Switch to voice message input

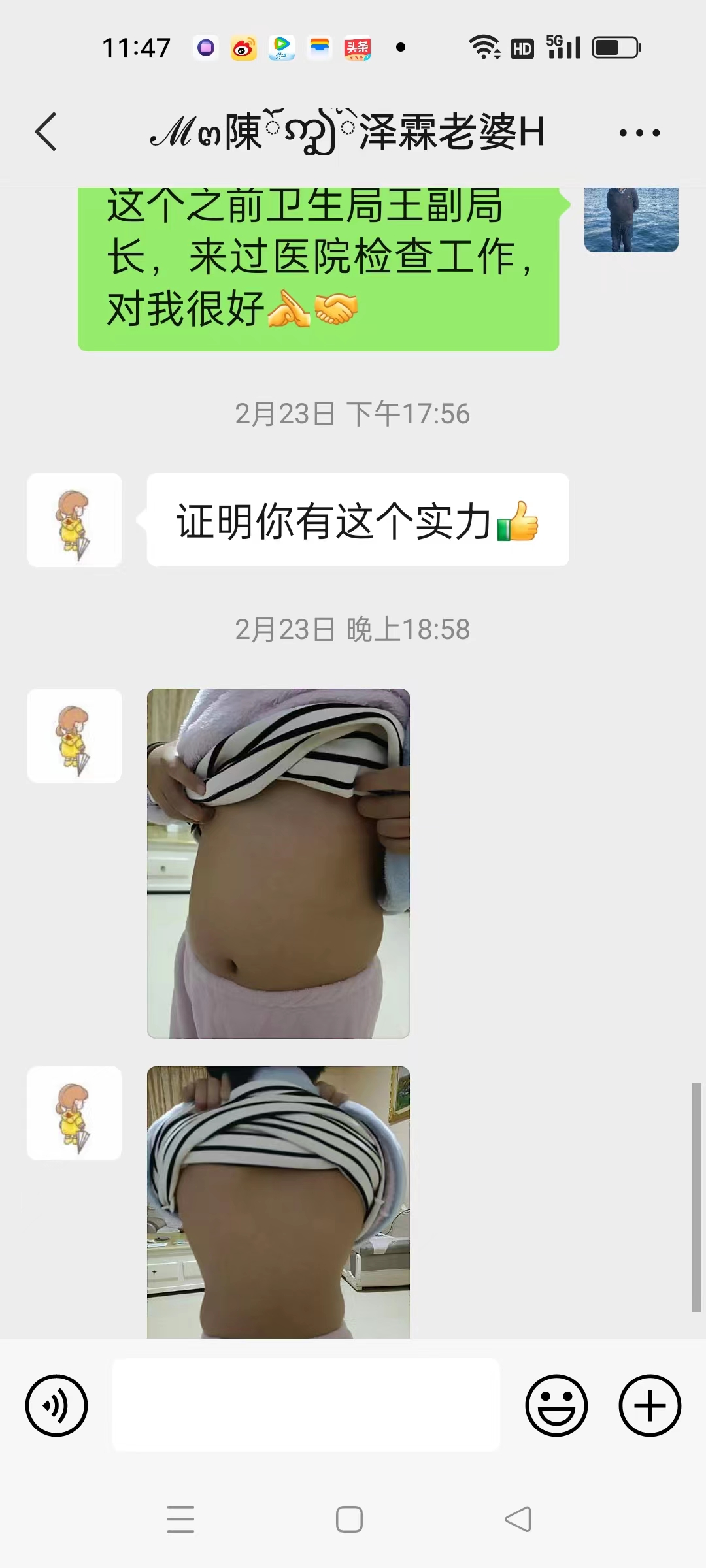[56, 1405]
